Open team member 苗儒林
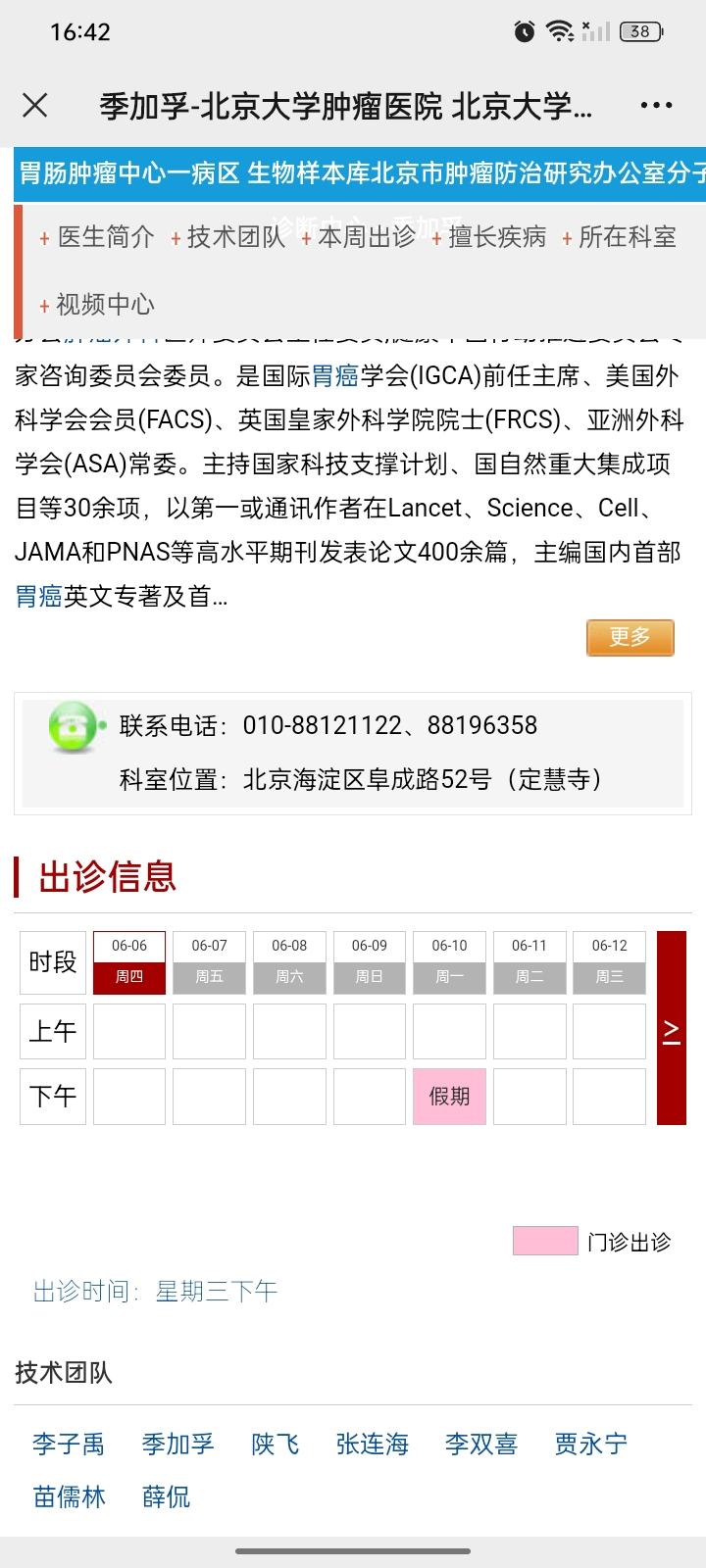Viewport: 706px width, 1568px height. pos(69,1497)
